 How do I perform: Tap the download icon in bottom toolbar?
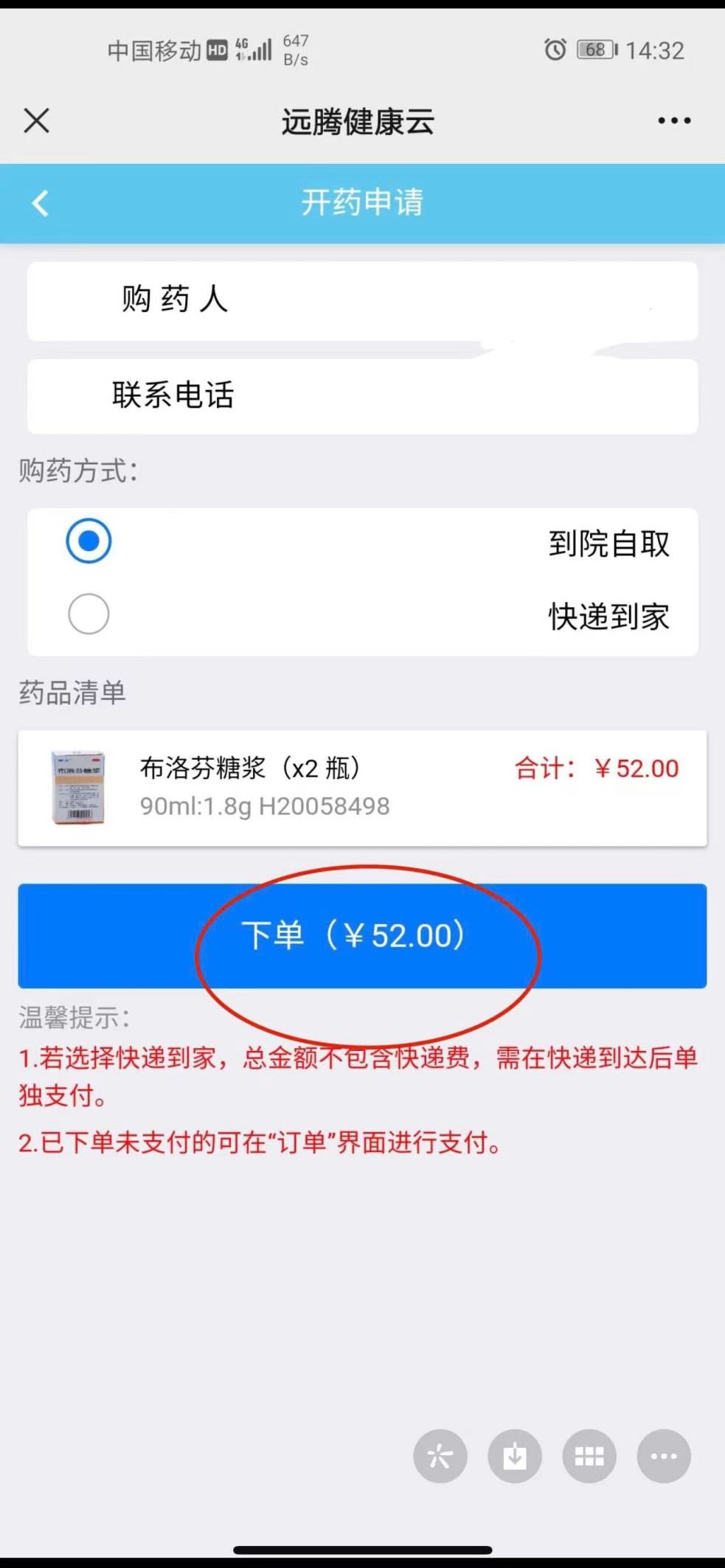[x=515, y=1456]
